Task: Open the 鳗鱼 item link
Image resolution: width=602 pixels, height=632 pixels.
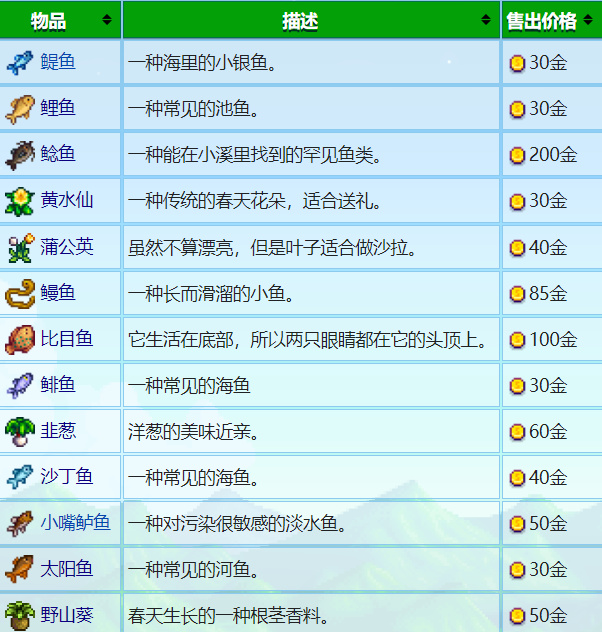Action: 58,293
